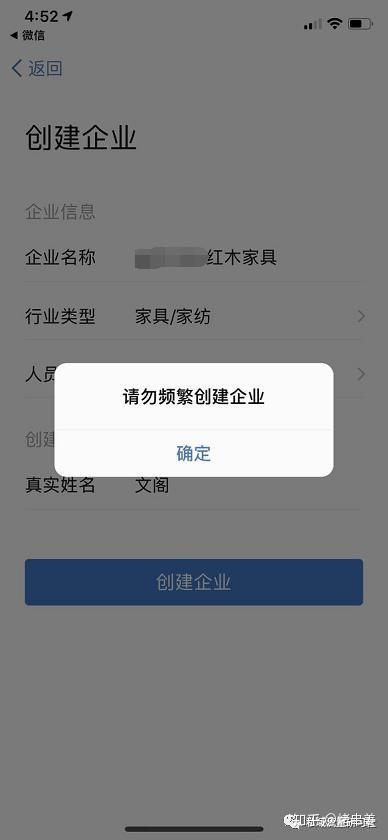Edit the 企业名称 field
Viewport: 388px width, 840px height.
click(194, 258)
